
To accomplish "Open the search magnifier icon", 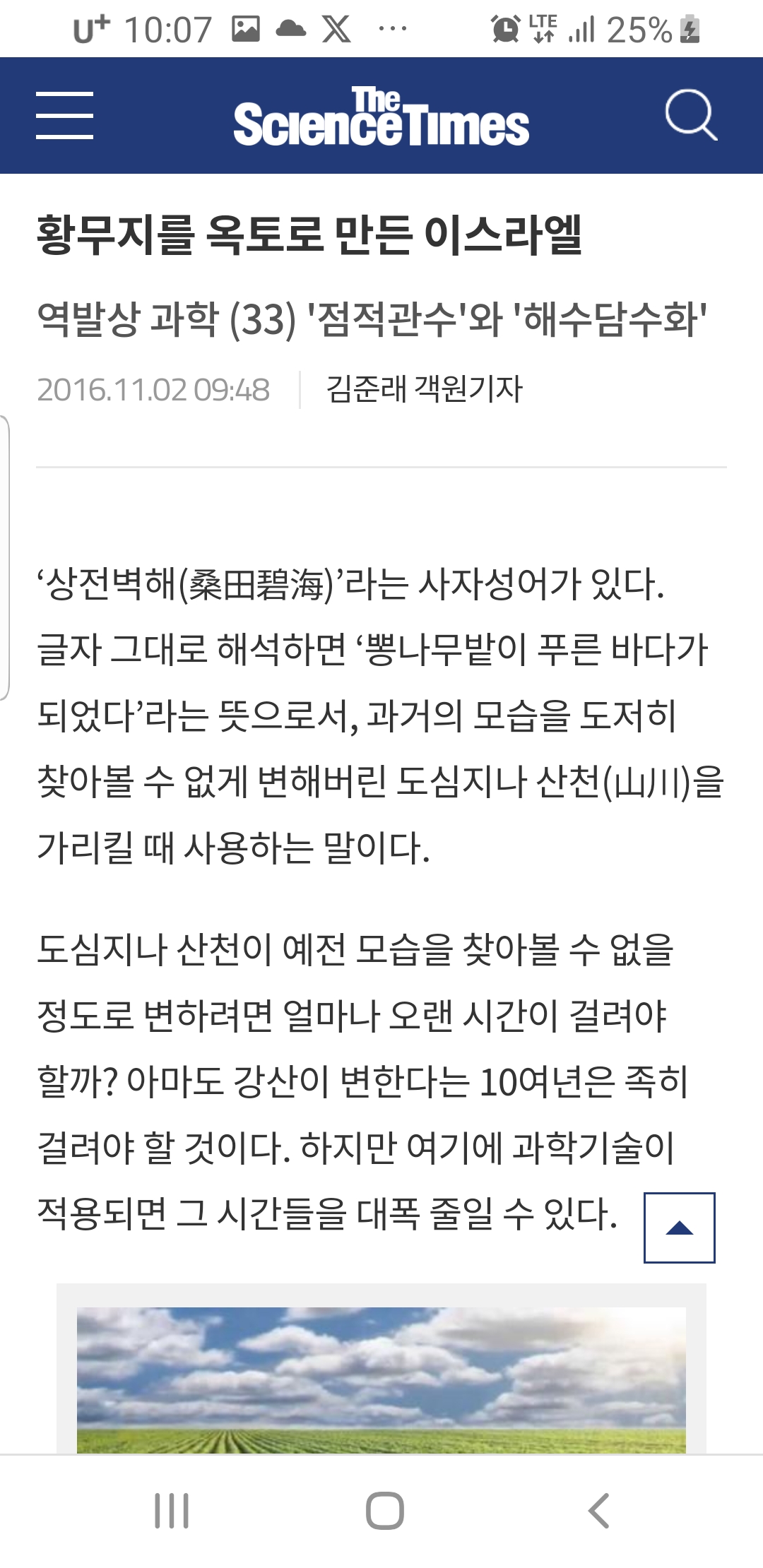I will pos(690,114).
